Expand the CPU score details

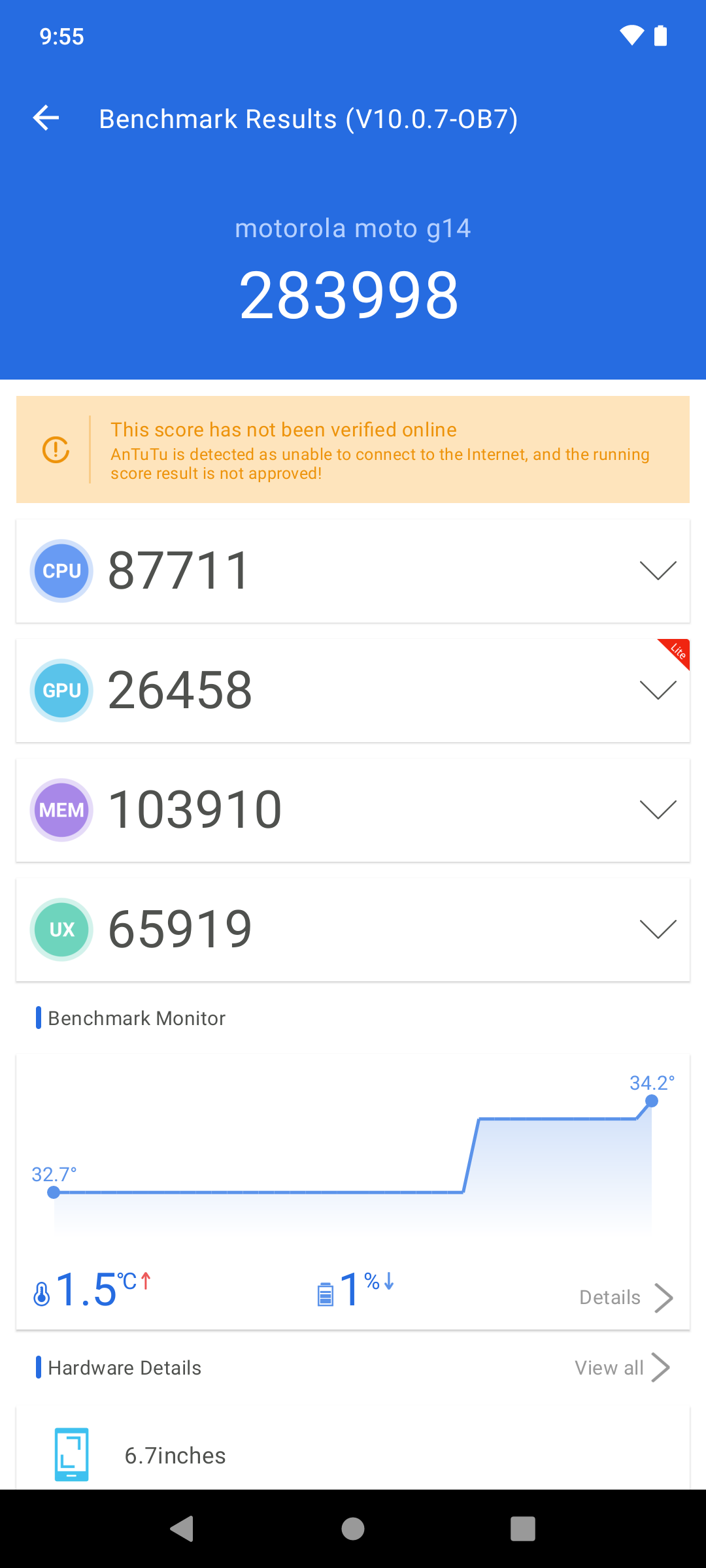click(x=658, y=570)
